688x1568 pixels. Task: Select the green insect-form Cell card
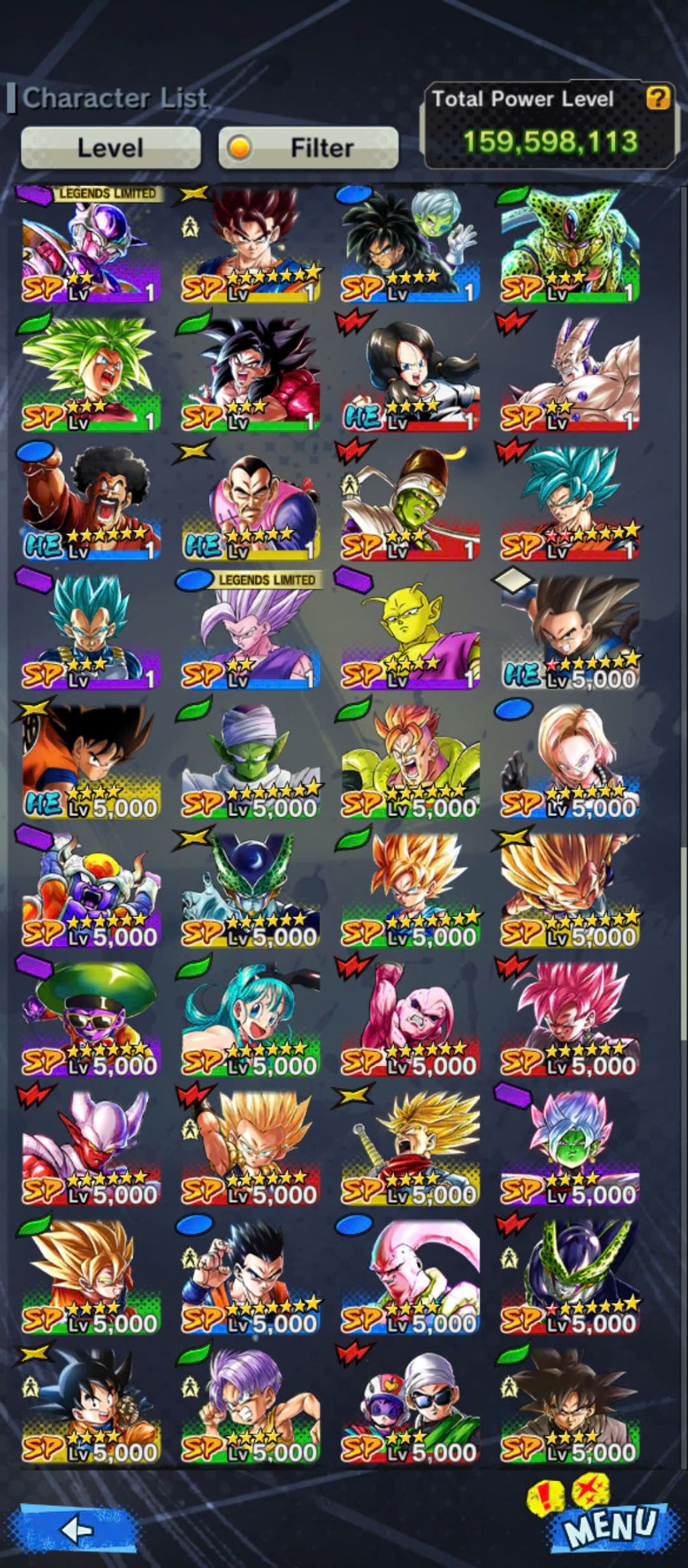click(570, 246)
